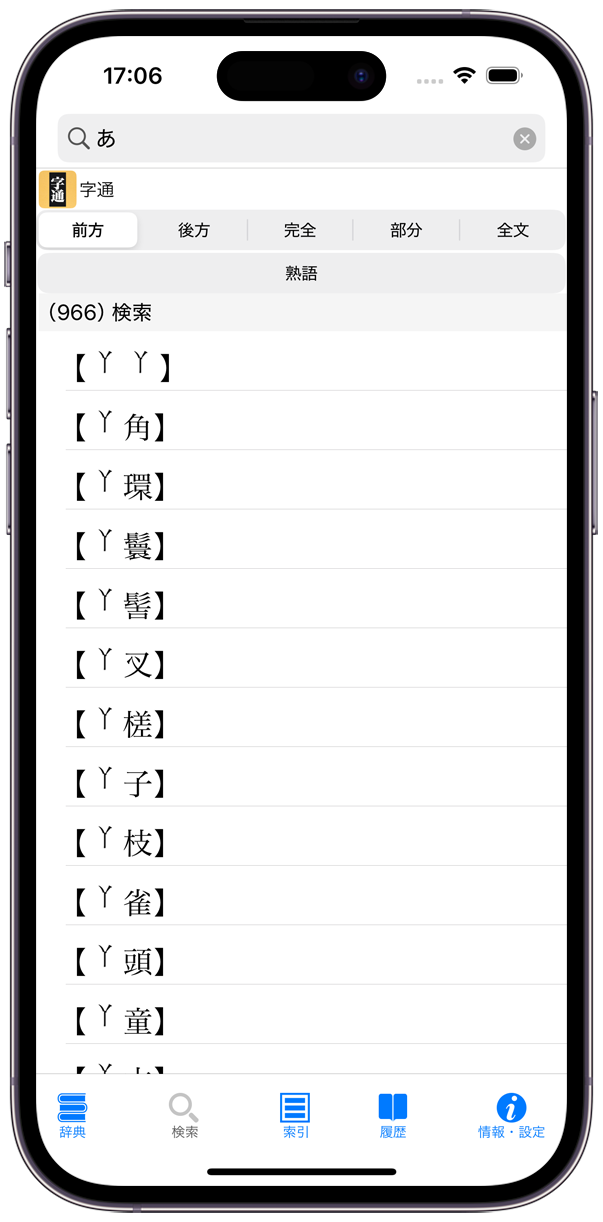The image size is (603, 1222).
Task: Open the 情報・設定 tab
Action: click(511, 1115)
